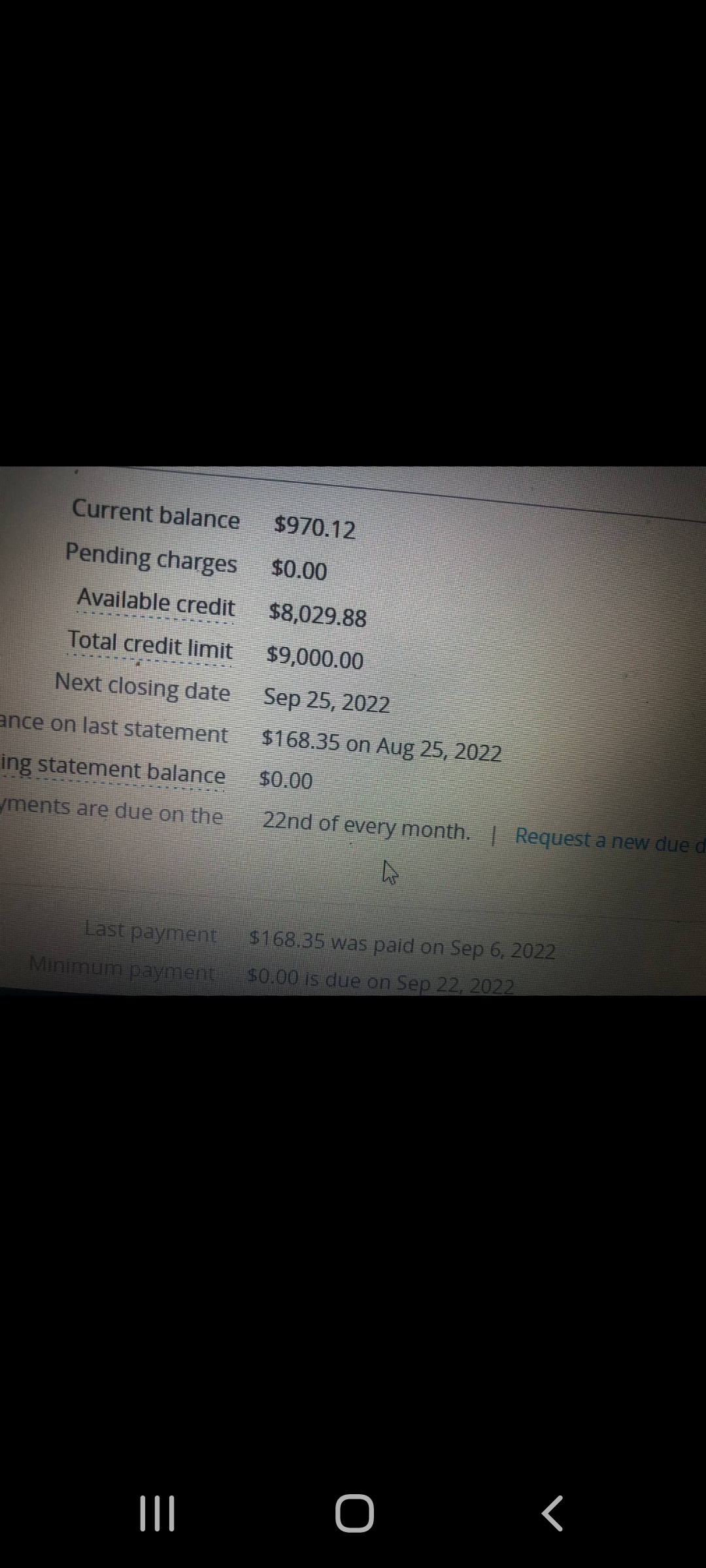The width and height of the screenshot is (706, 1568).
Task: Open the recent apps overview
Action: tap(158, 1513)
